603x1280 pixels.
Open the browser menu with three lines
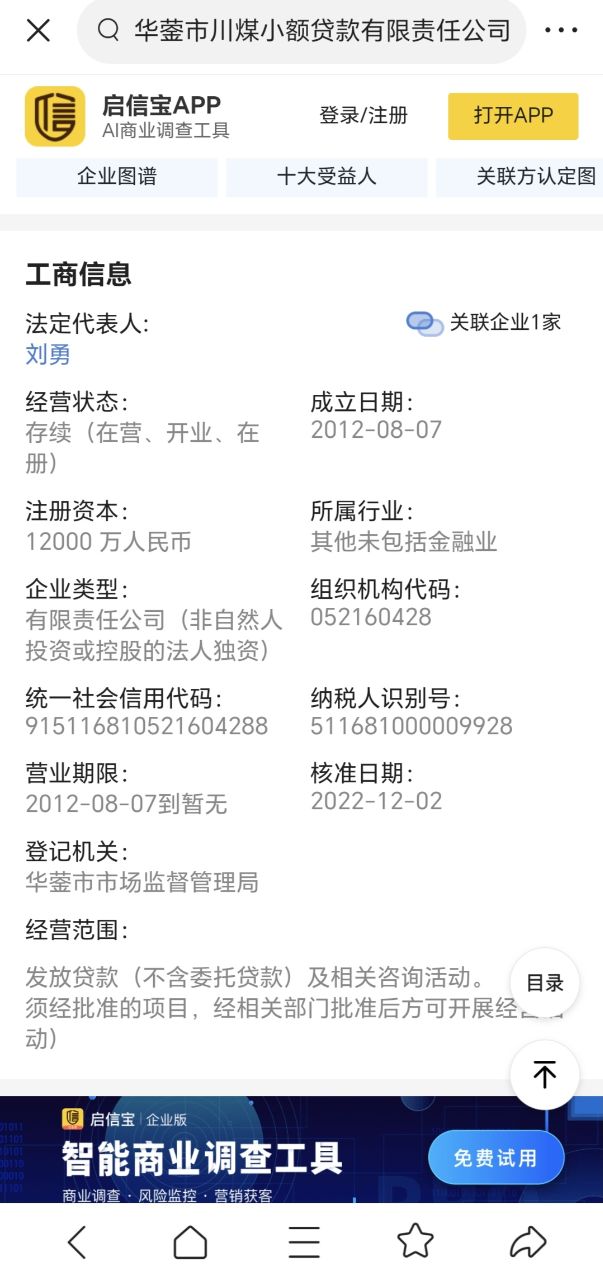coord(304,1242)
